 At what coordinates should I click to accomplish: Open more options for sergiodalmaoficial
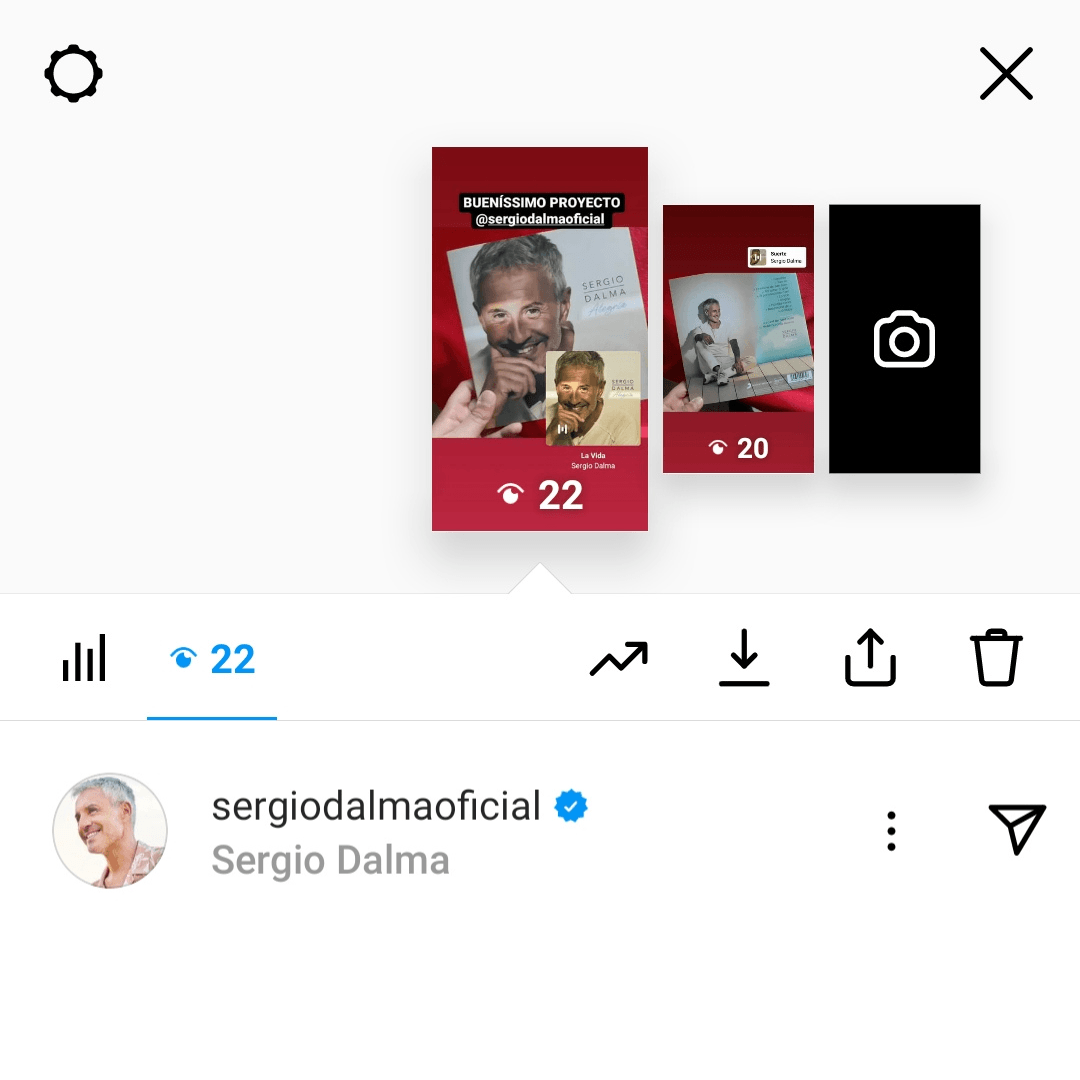click(x=891, y=831)
